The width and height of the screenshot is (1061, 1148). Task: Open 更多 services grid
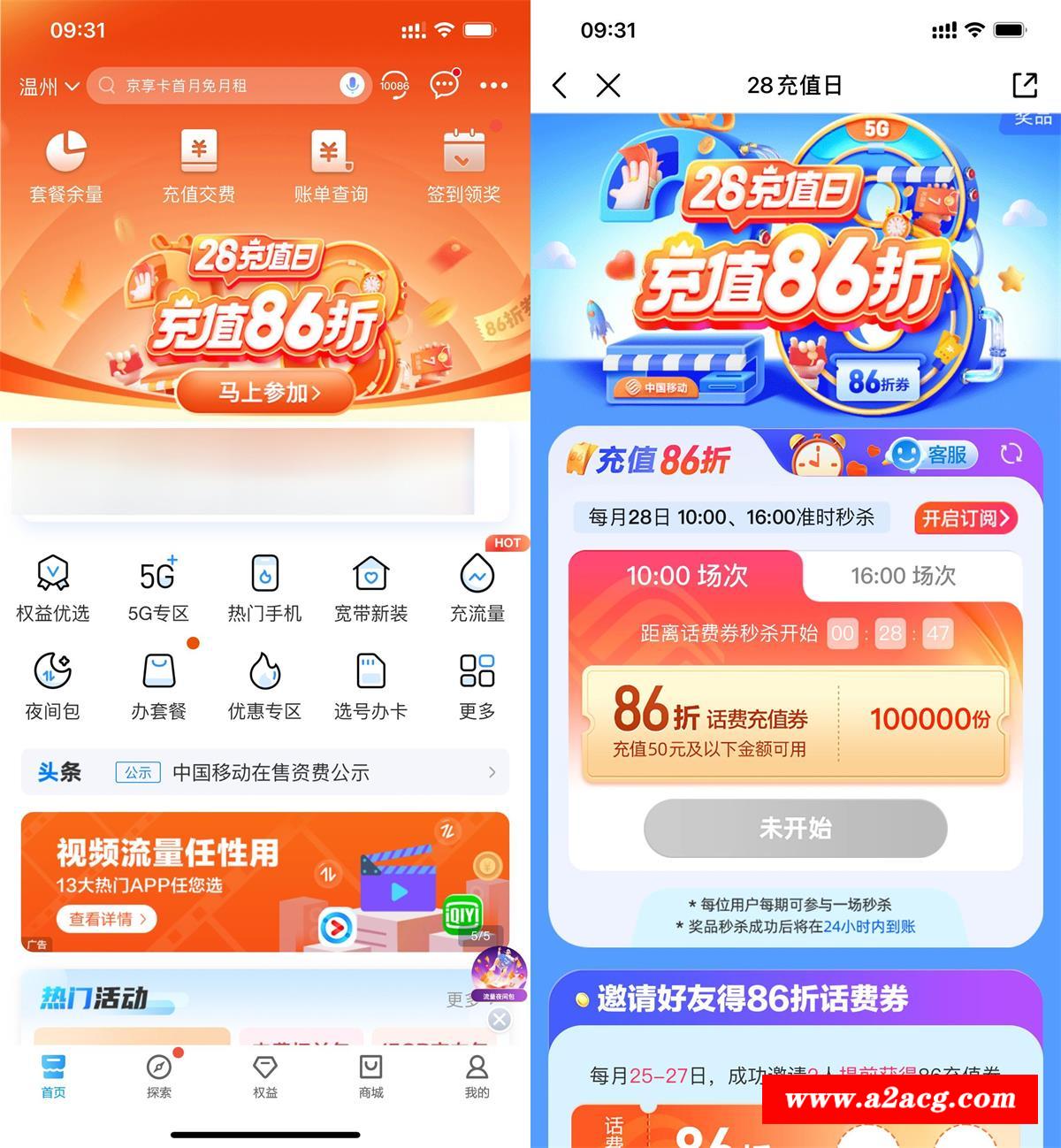click(477, 685)
